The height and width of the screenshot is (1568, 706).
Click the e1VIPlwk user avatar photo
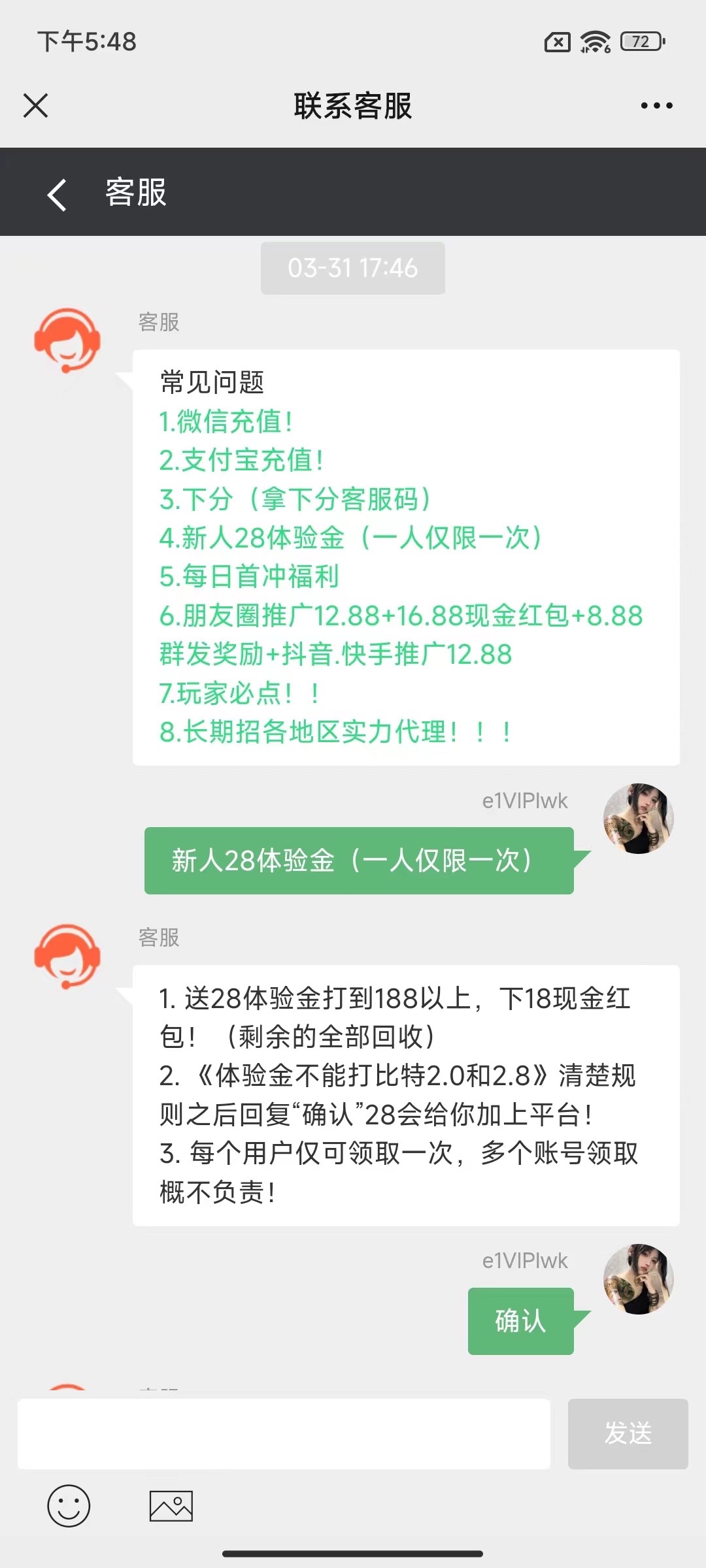638,819
